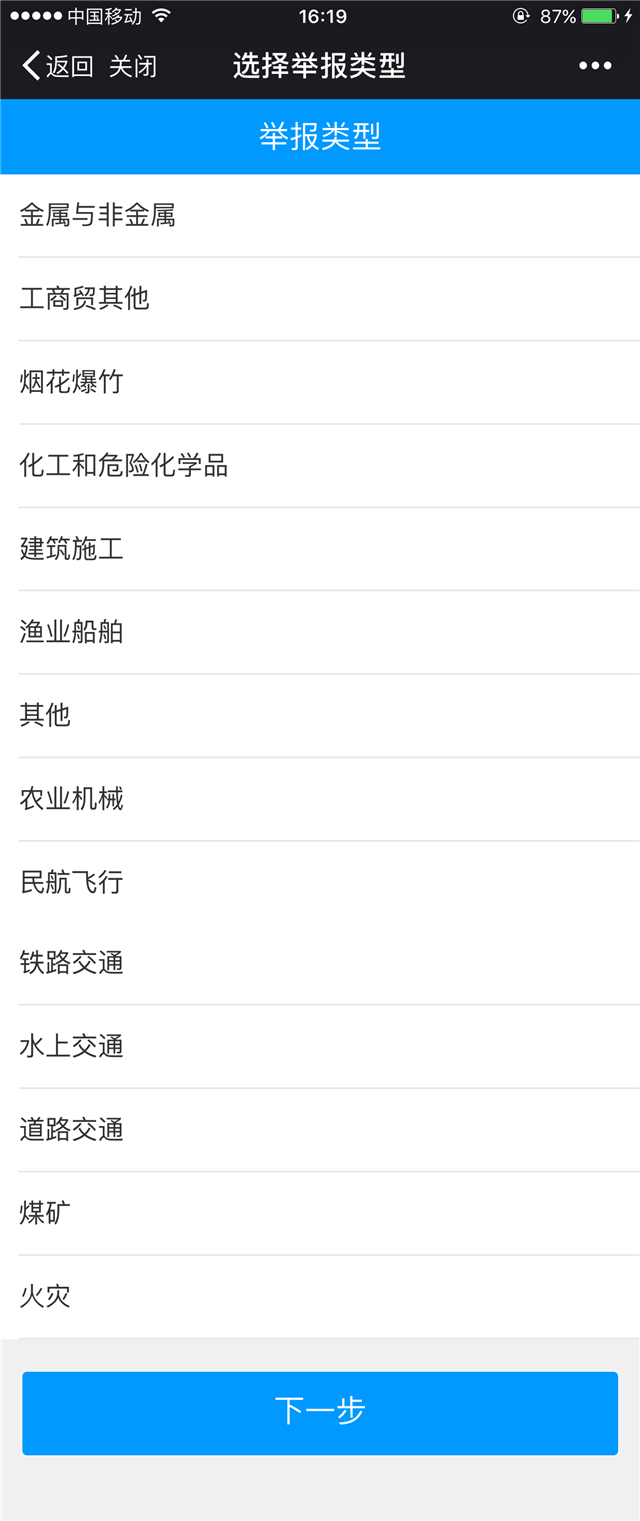Open the three-dot overflow menu

(595, 66)
